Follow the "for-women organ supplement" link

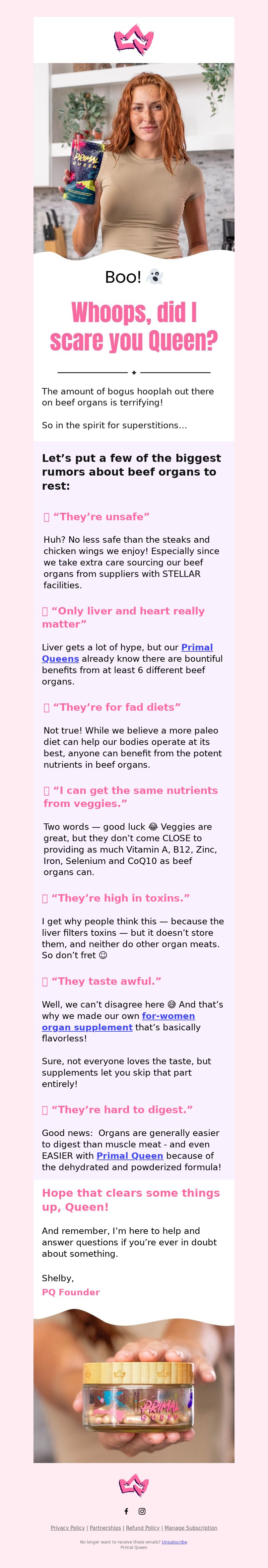(x=168, y=1015)
